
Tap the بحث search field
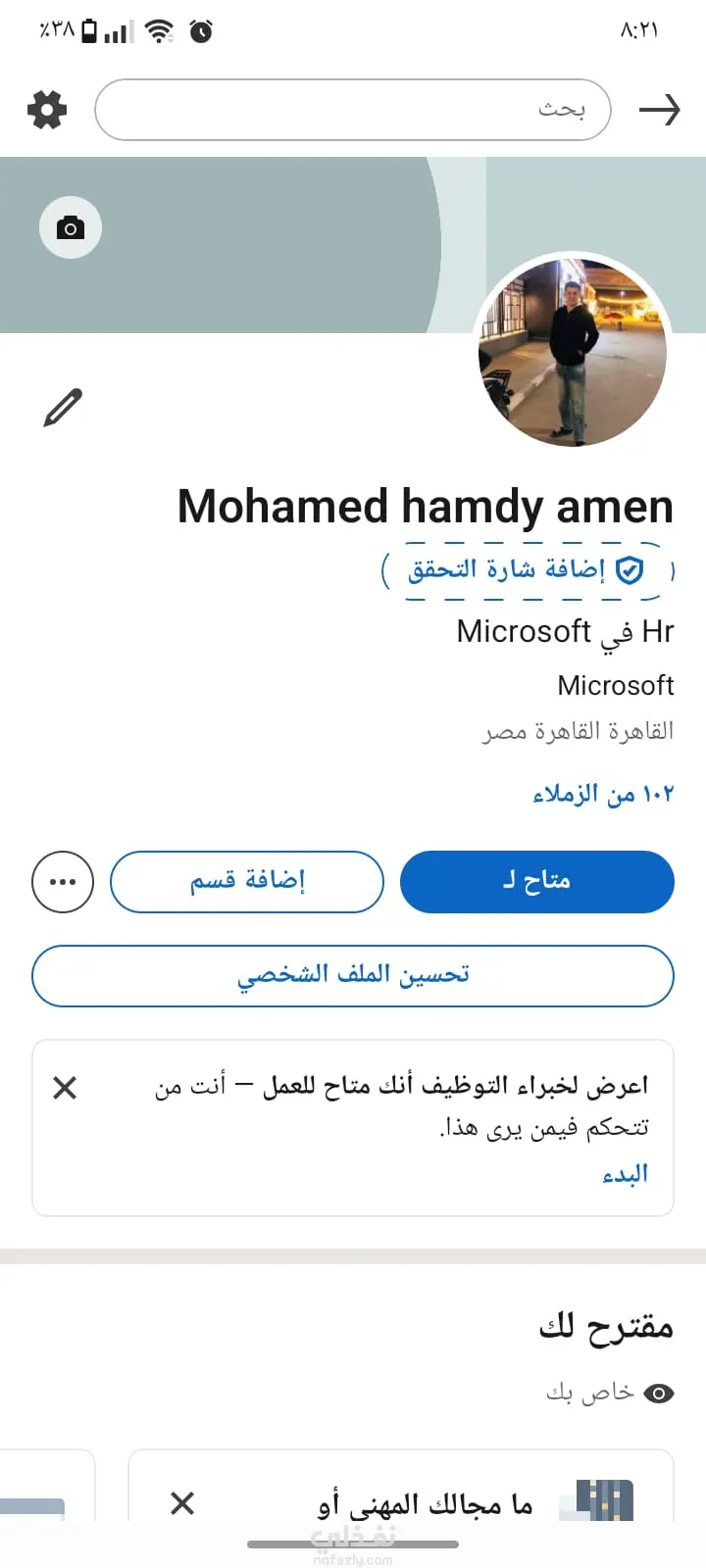coord(353,110)
